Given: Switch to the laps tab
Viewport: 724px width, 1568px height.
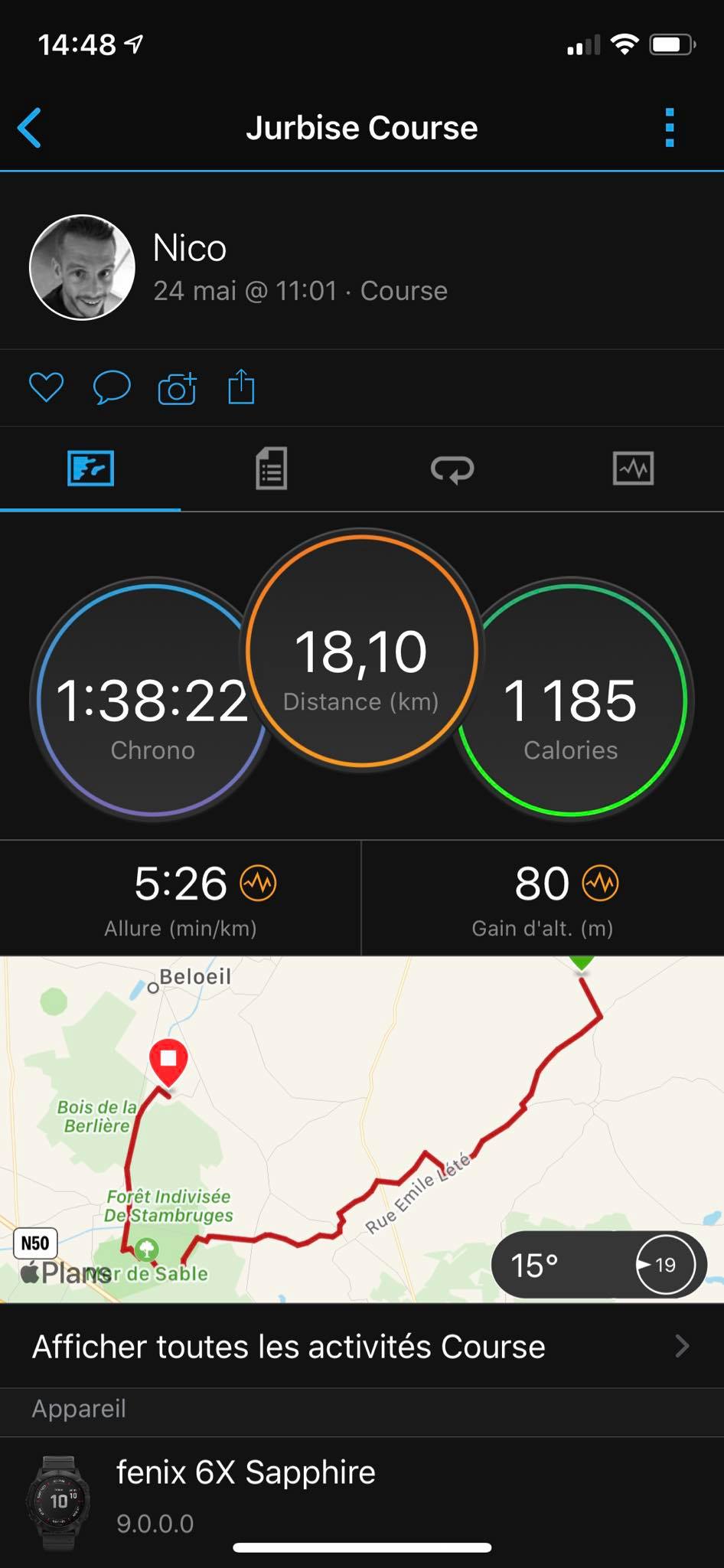Looking at the screenshot, I should point(452,469).
